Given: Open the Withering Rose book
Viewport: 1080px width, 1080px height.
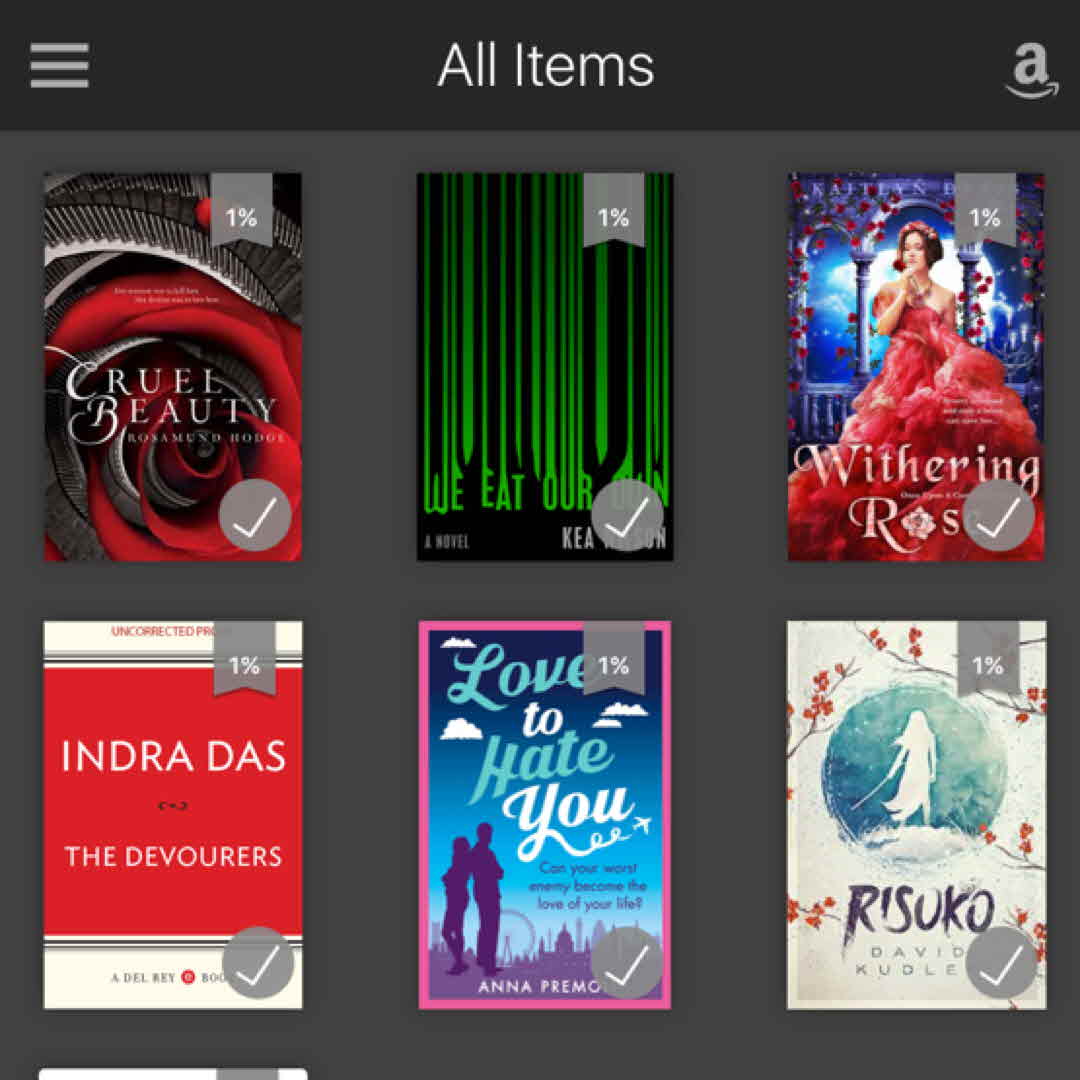Looking at the screenshot, I should coord(916,366).
